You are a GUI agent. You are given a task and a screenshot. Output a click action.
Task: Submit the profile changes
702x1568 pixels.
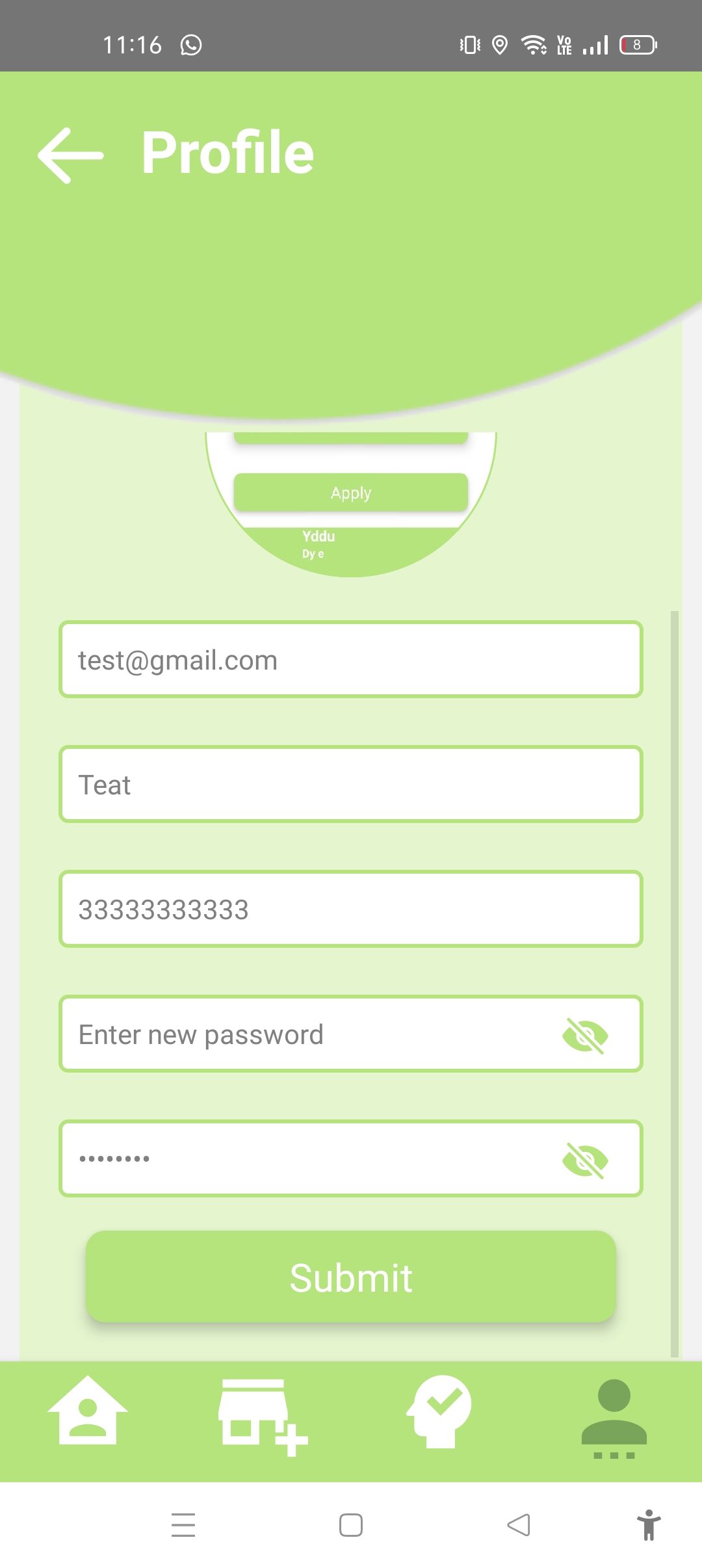click(351, 1277)
